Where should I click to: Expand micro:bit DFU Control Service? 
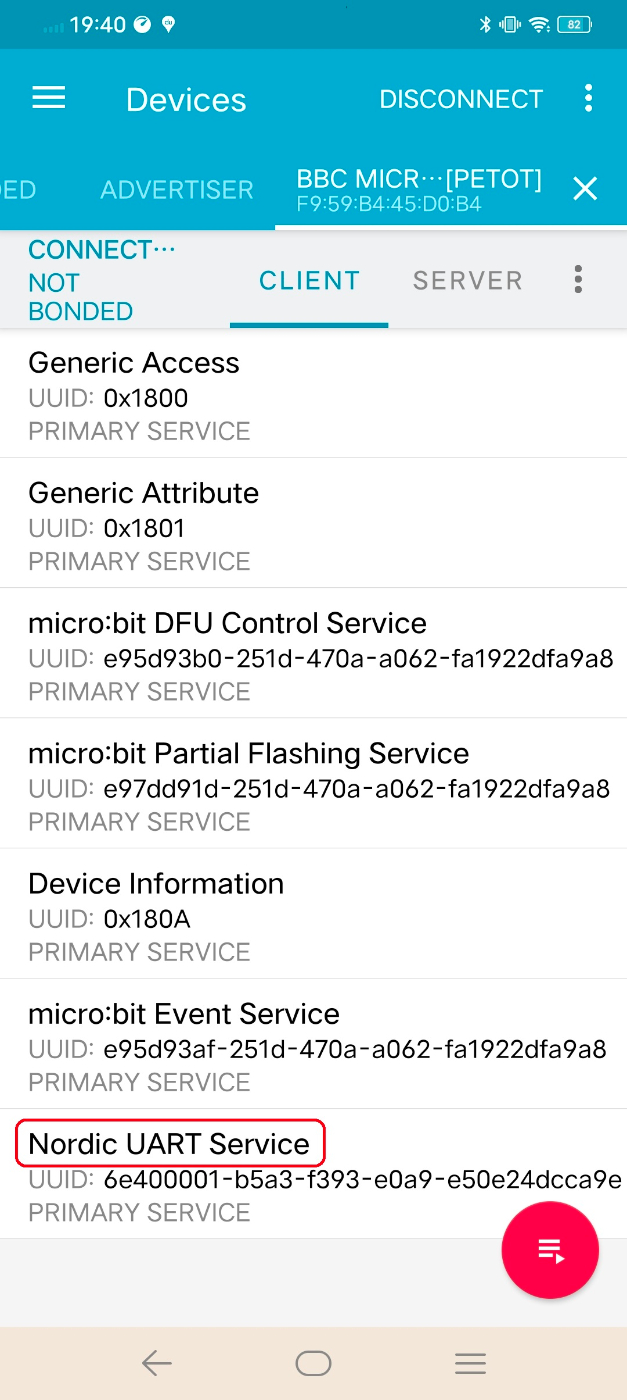313,653
